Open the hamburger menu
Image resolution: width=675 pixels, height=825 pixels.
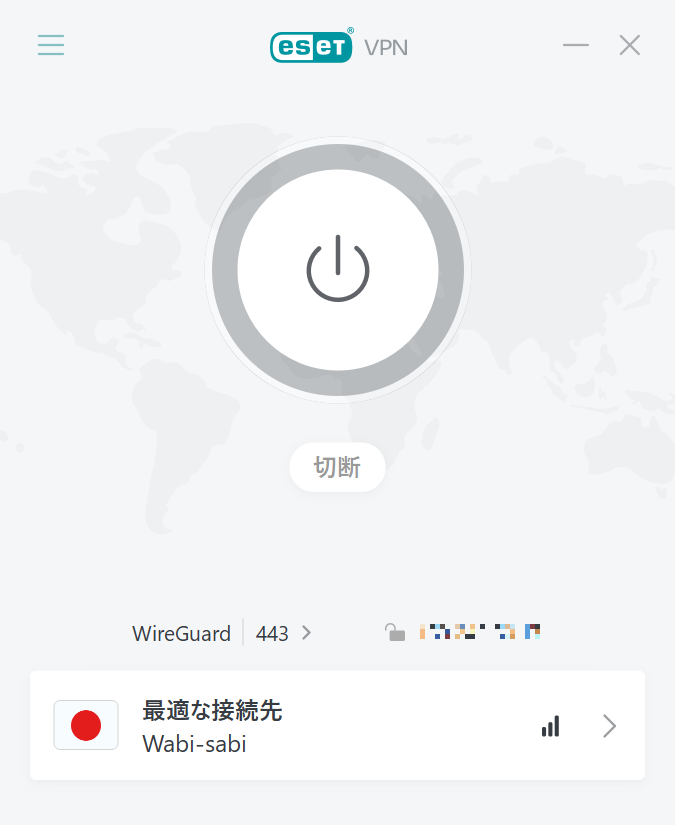tap(51, 45)
